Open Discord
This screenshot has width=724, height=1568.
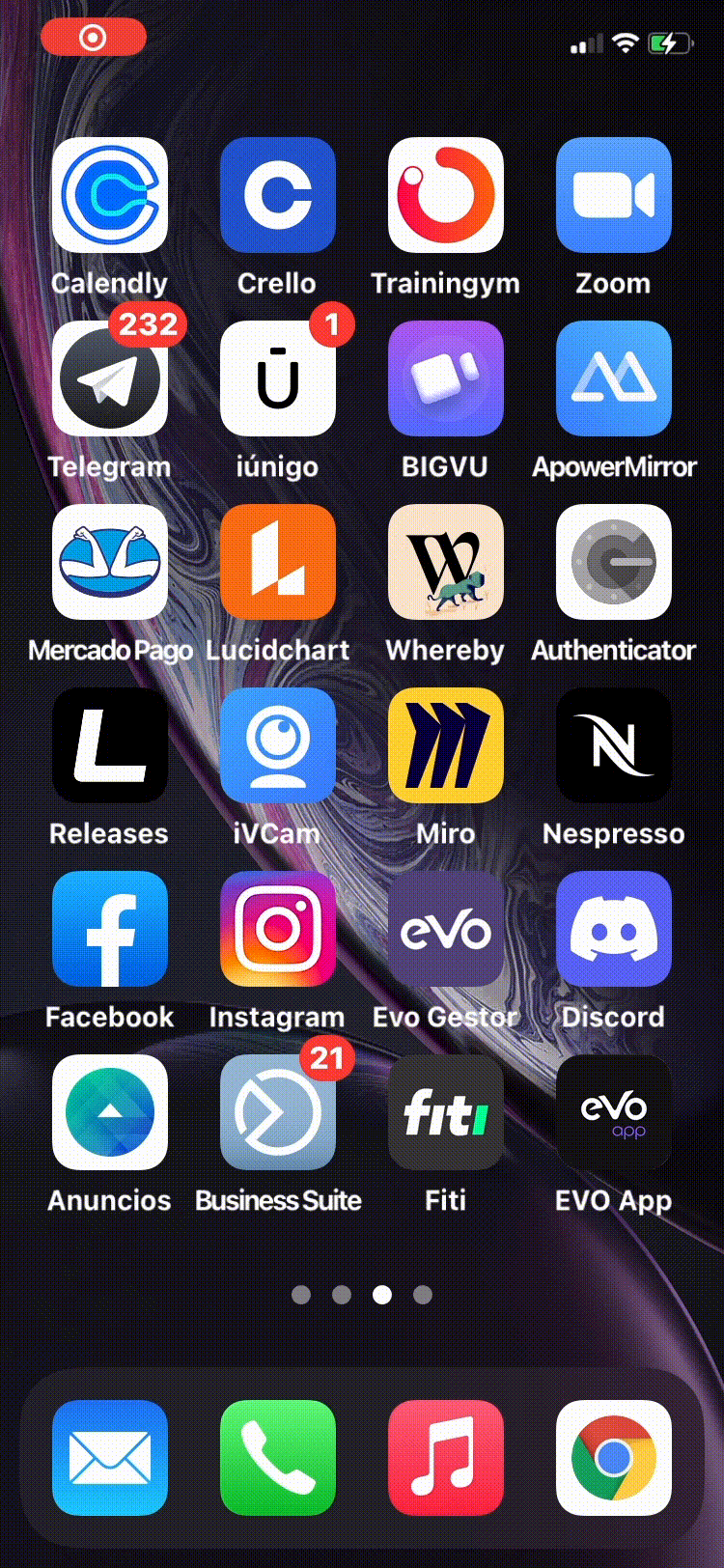coord(613,929)
